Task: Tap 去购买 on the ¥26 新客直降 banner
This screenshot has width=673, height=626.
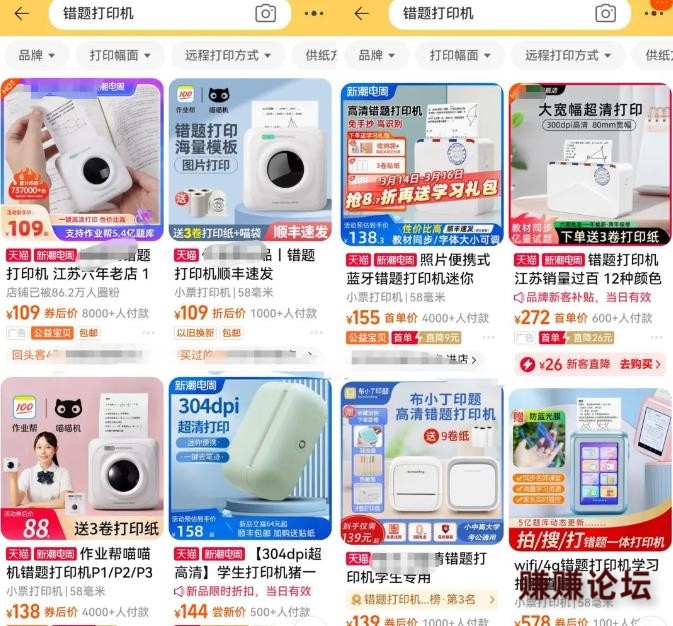Action: [636, 364]
